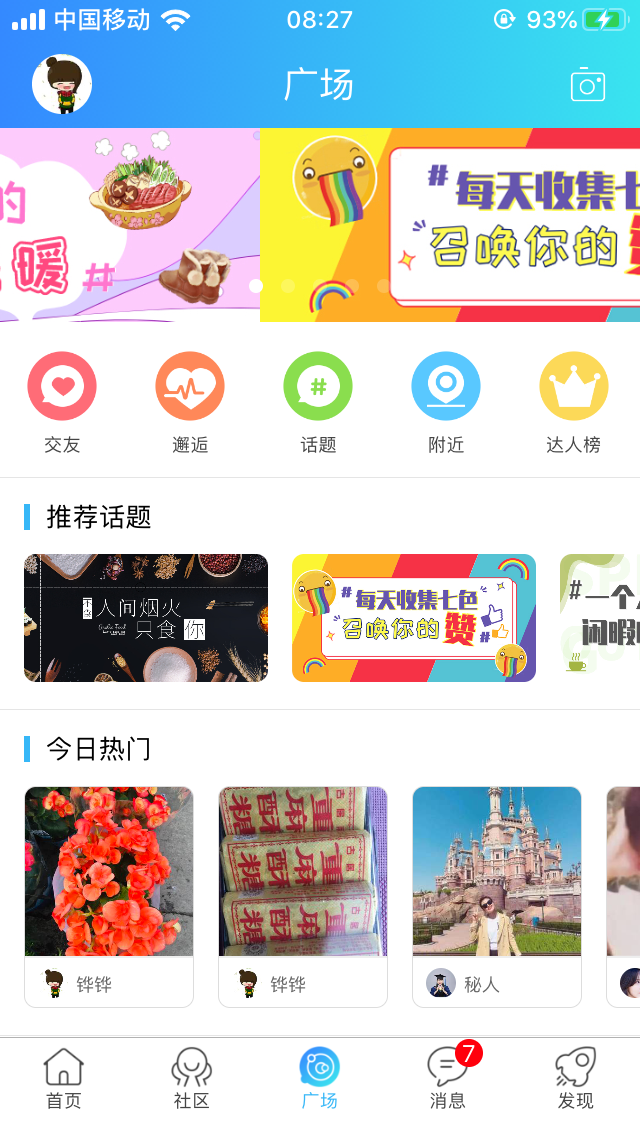Switch to the 消息 tab
Viewport: 640px width, 1136px height.
tap(447, 1078)
